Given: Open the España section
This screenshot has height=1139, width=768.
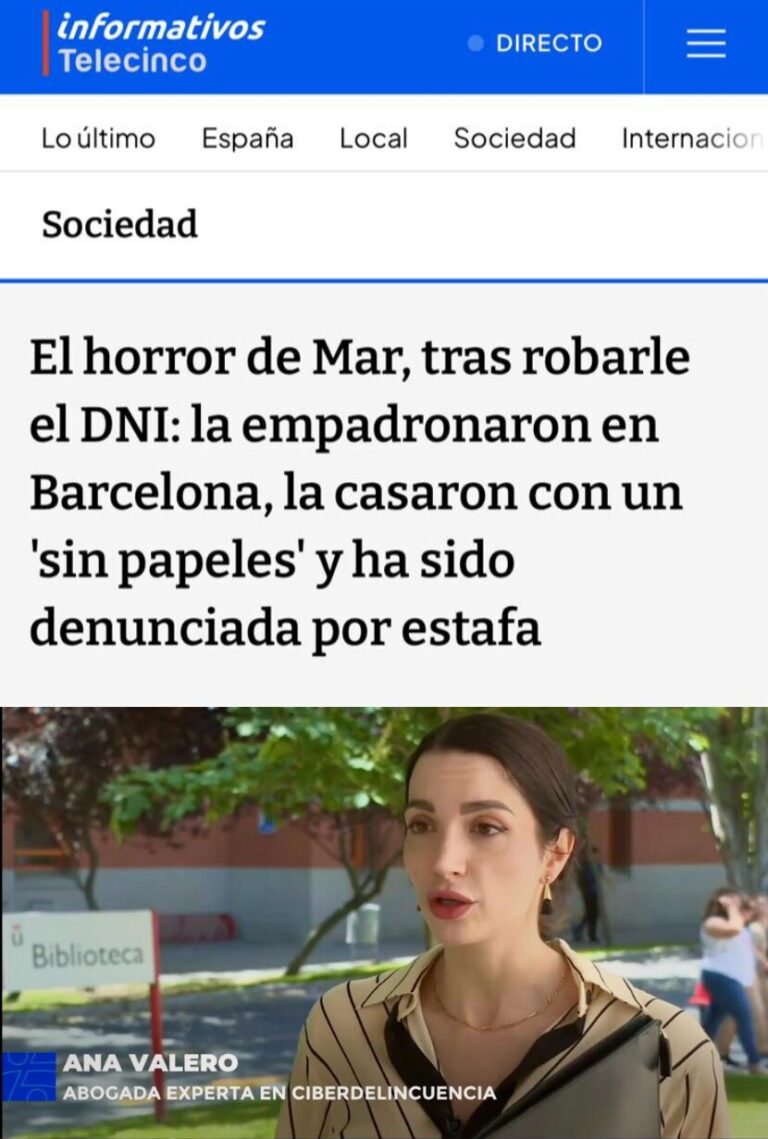Looking at the screenshot, I should tap(247, 138).
